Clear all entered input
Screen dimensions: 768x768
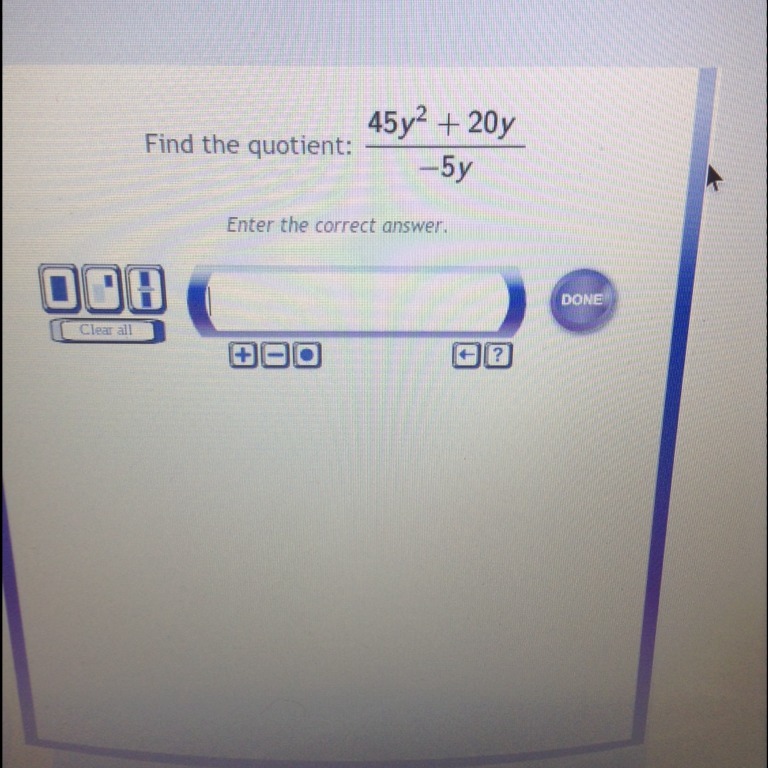(107, 330)
